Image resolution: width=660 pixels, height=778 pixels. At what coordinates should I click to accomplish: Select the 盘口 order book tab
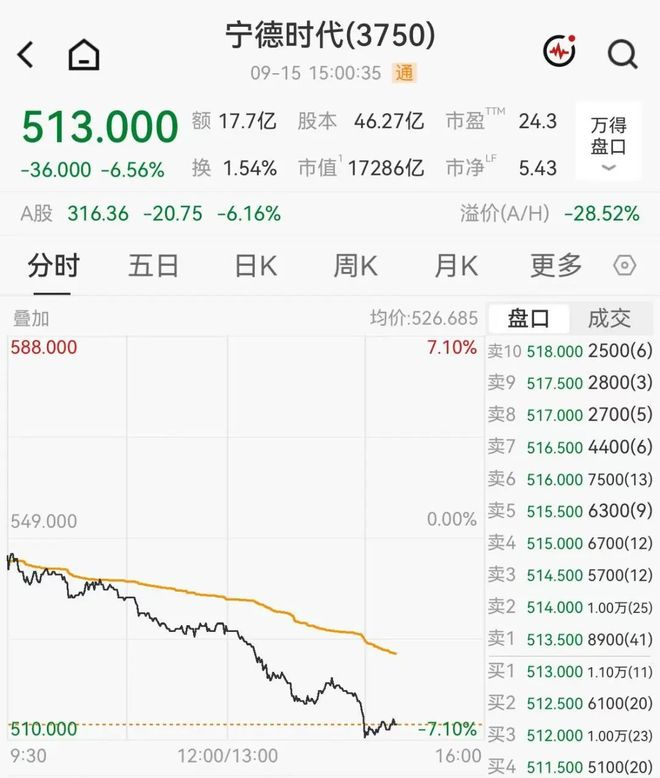528,318
